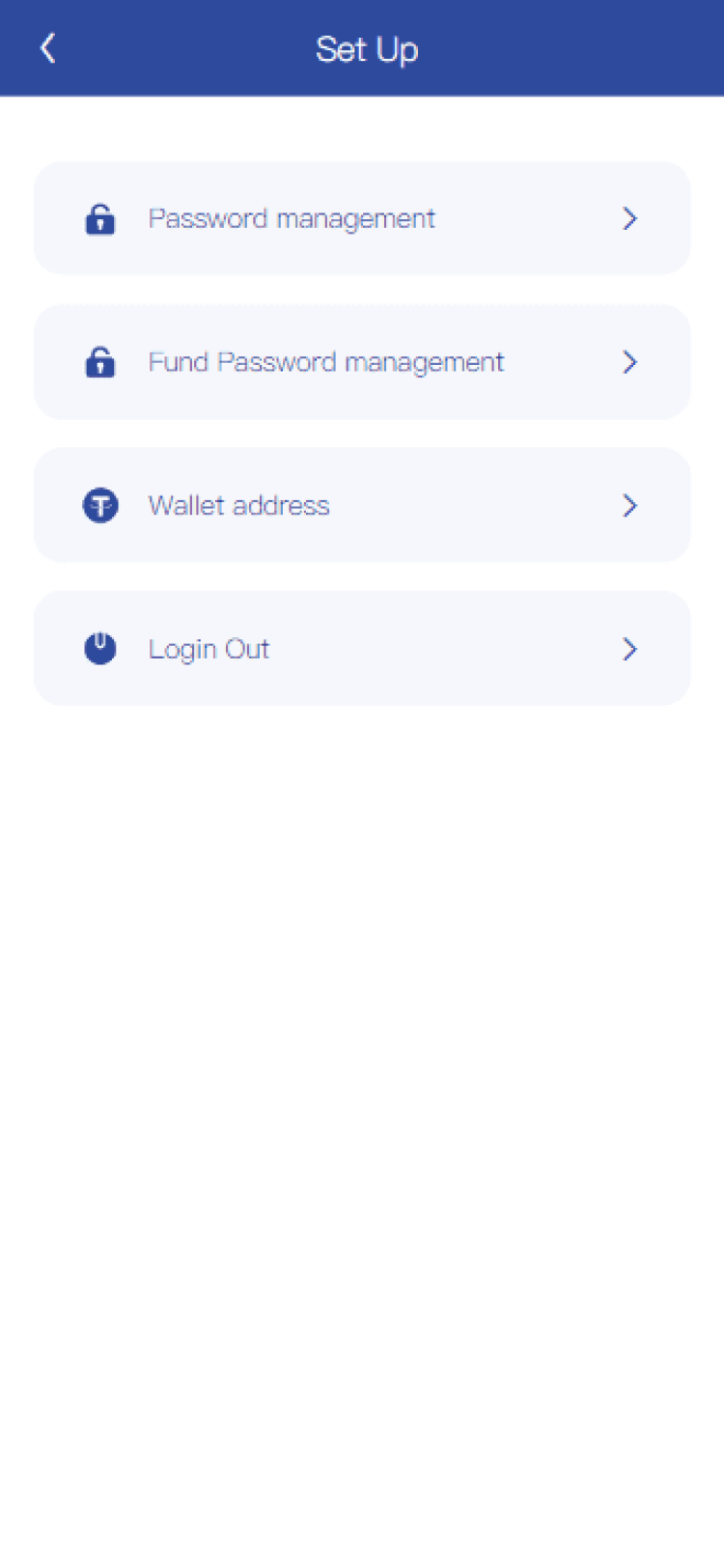Select Login Out
This screenshot has height=1568, width=724.
pos(362,649)
